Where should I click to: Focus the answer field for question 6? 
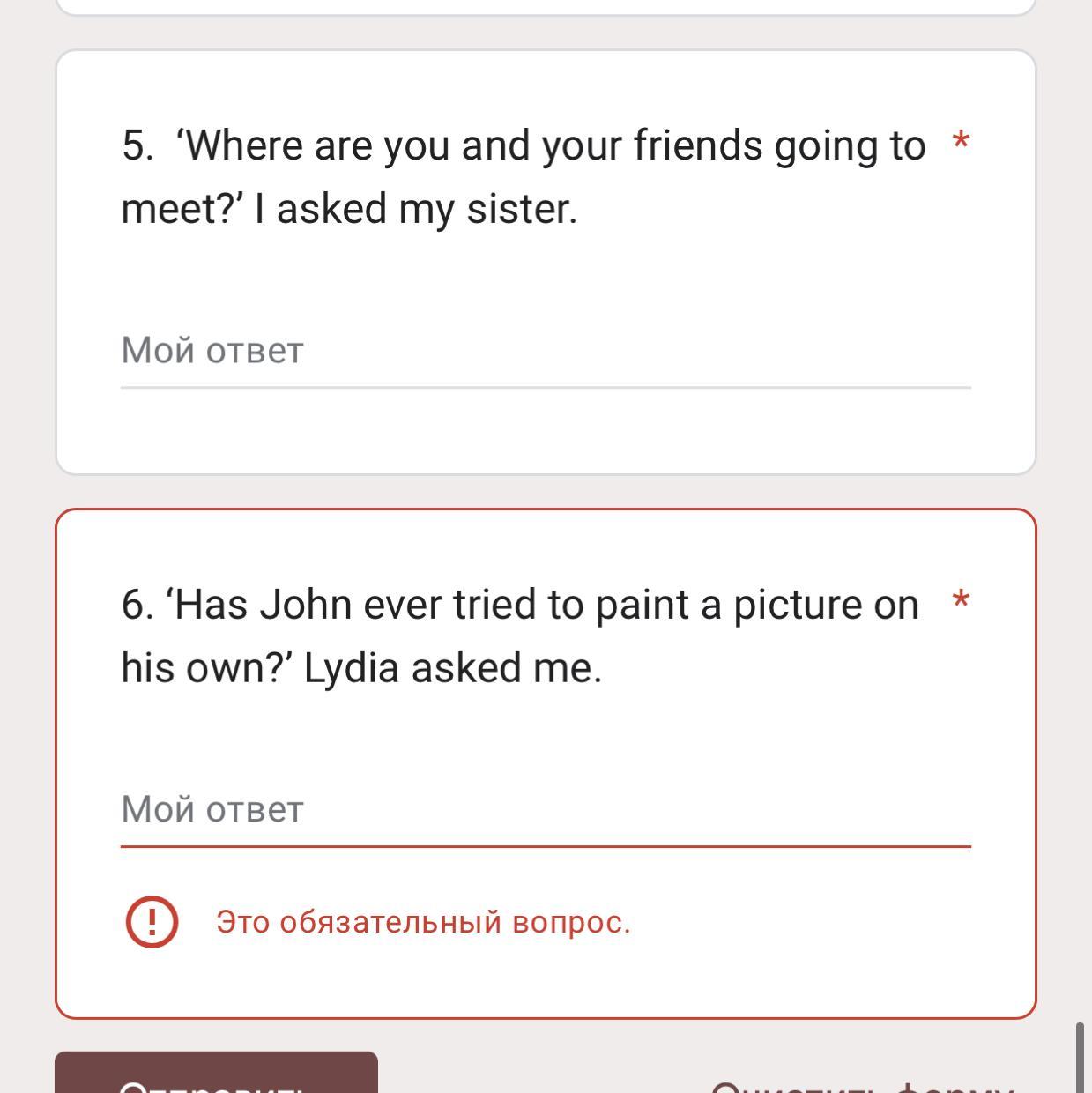coord(545,809)
